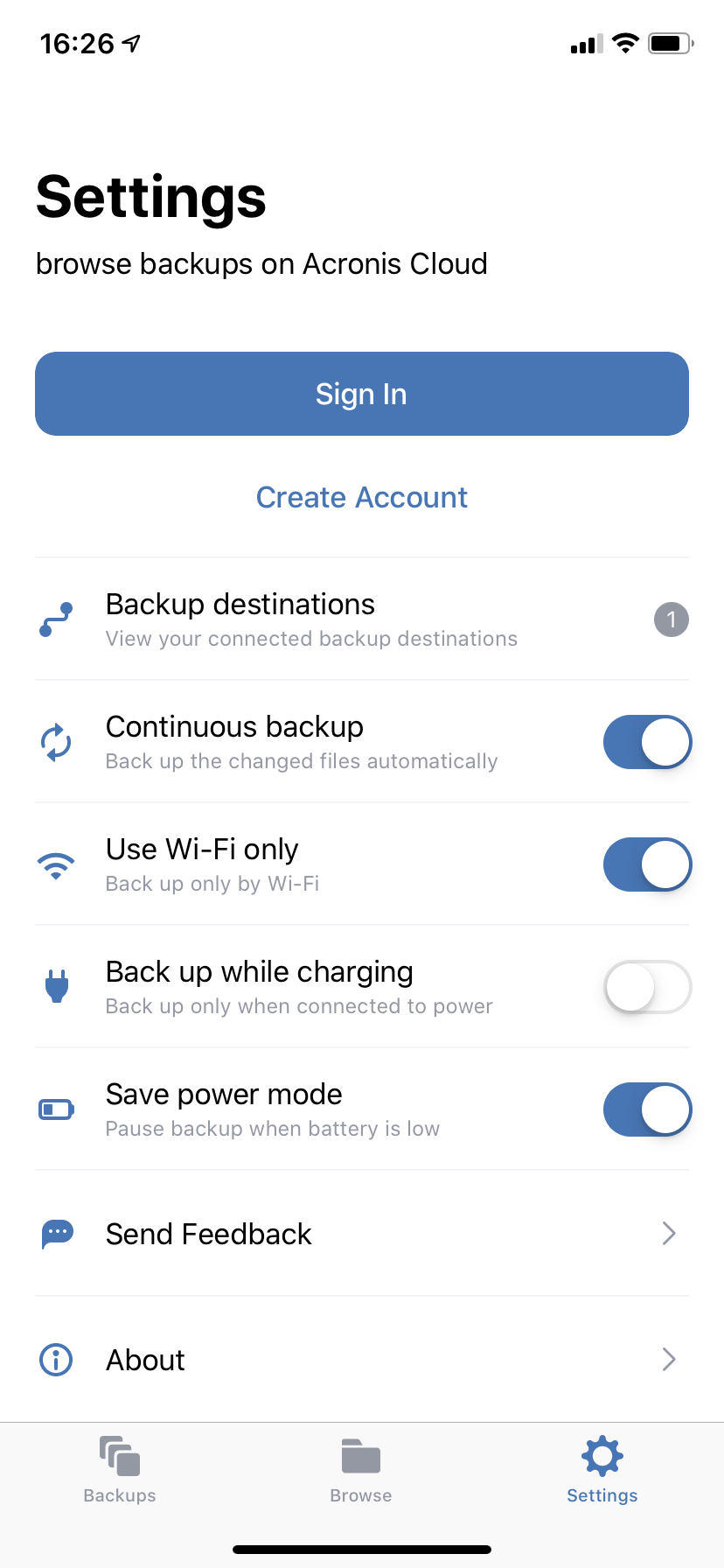
Task: Disable the Use Wi-Fi only switch
Action: [x=647, y=864]
